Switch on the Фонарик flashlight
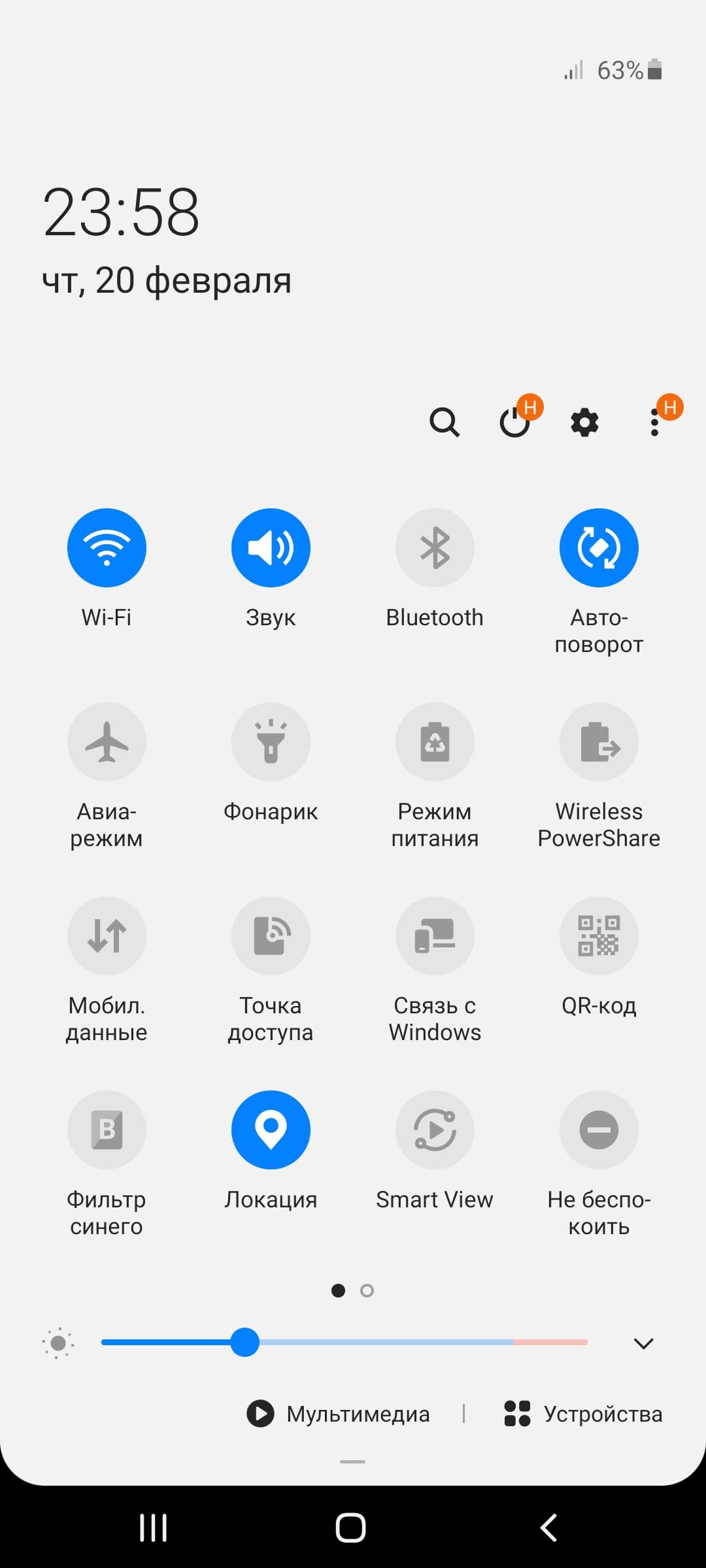Viewport: 706px width, 1568px height. [271, 742]
